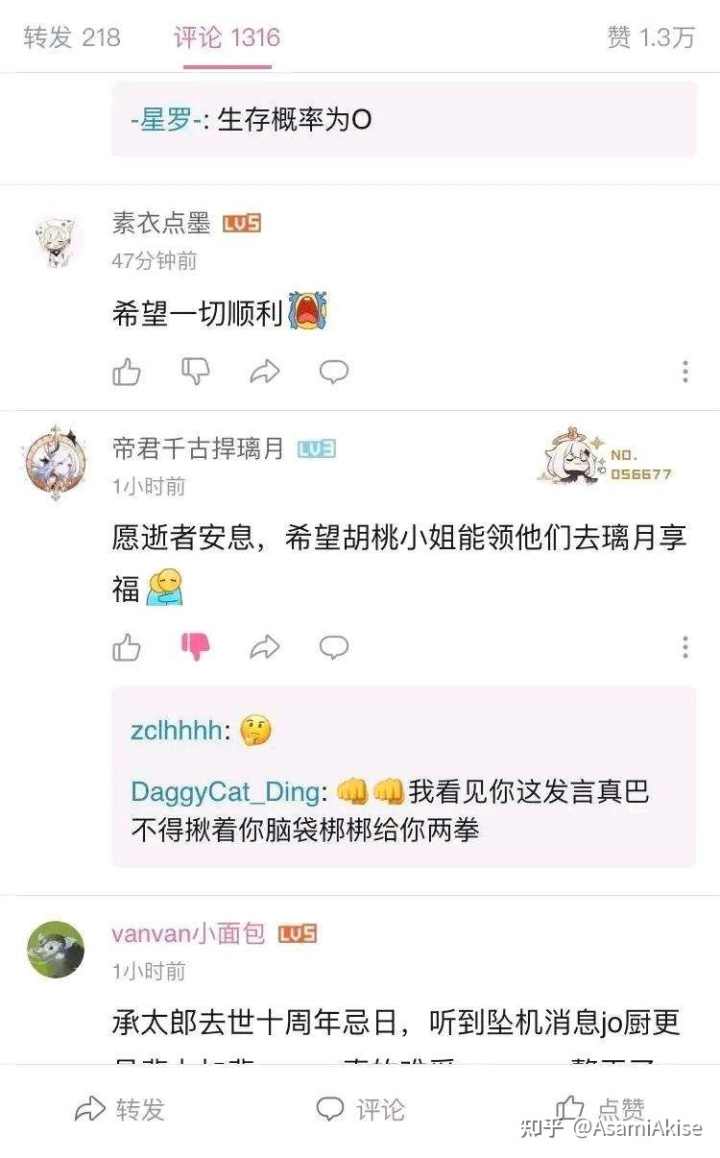Switch to the 转发 218 tab
Screen dimensions: 720x1158
tap(72, 38)
